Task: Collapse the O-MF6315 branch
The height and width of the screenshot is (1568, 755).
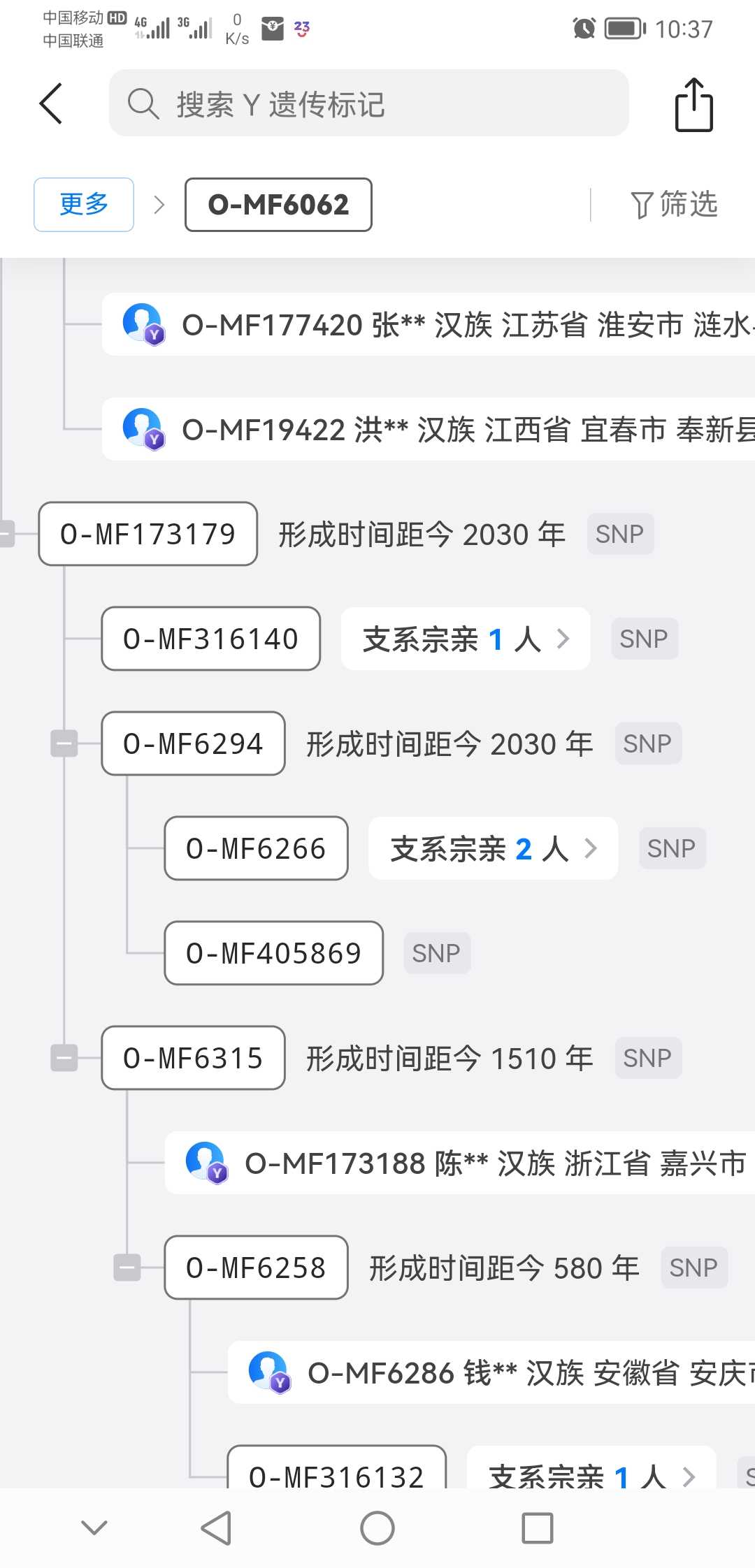Action: [64, 1058]
